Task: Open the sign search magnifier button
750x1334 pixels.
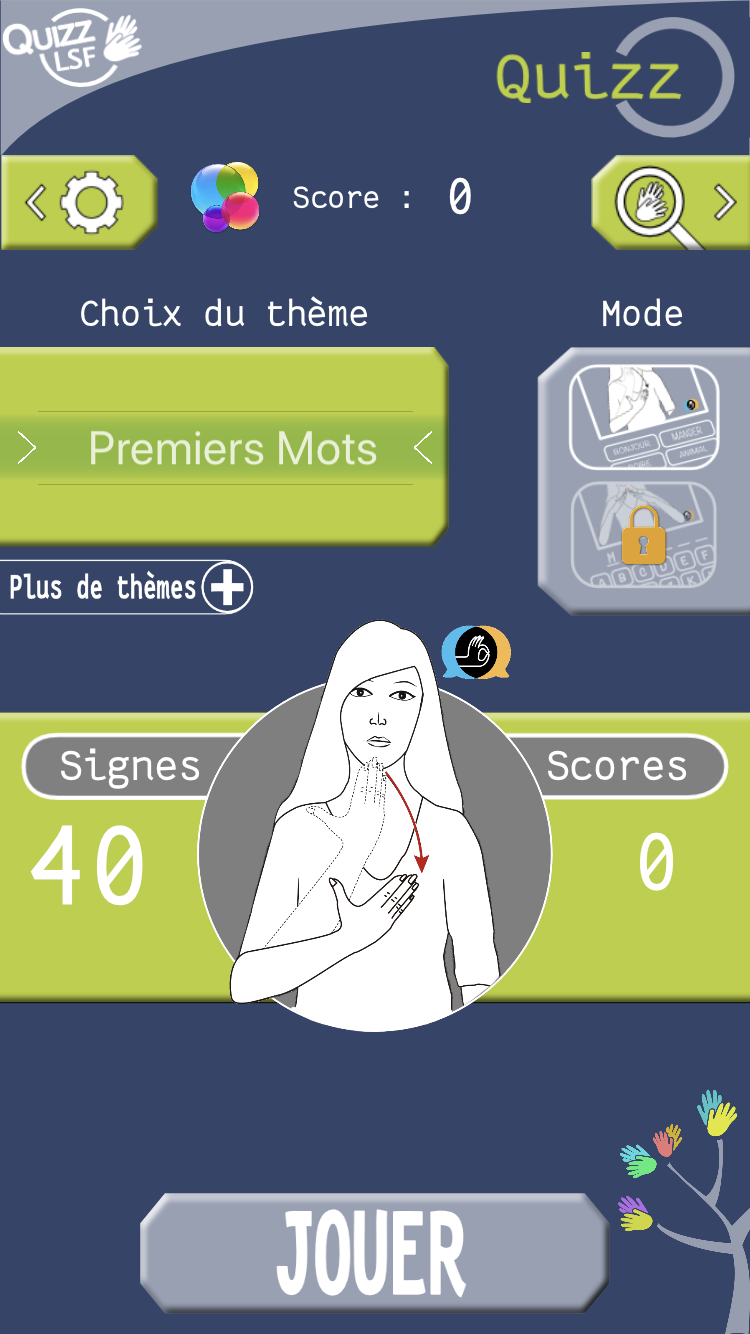Action: [x=671, y=202]
